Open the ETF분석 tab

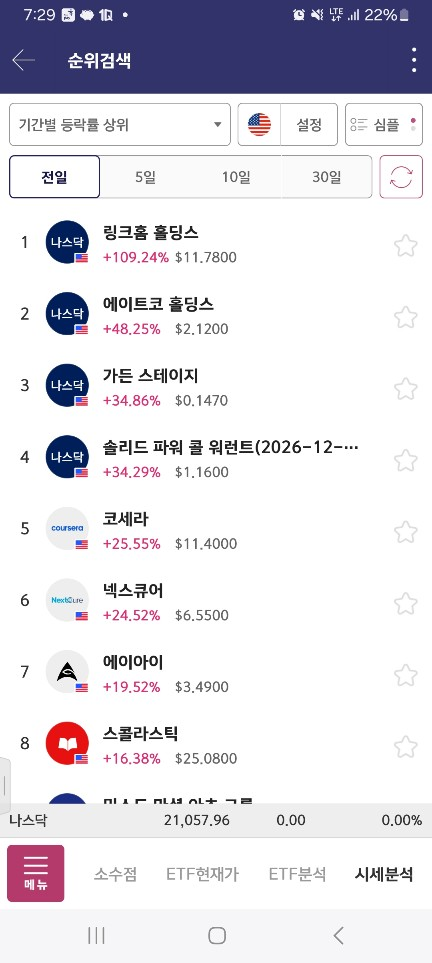coord(297,874)
